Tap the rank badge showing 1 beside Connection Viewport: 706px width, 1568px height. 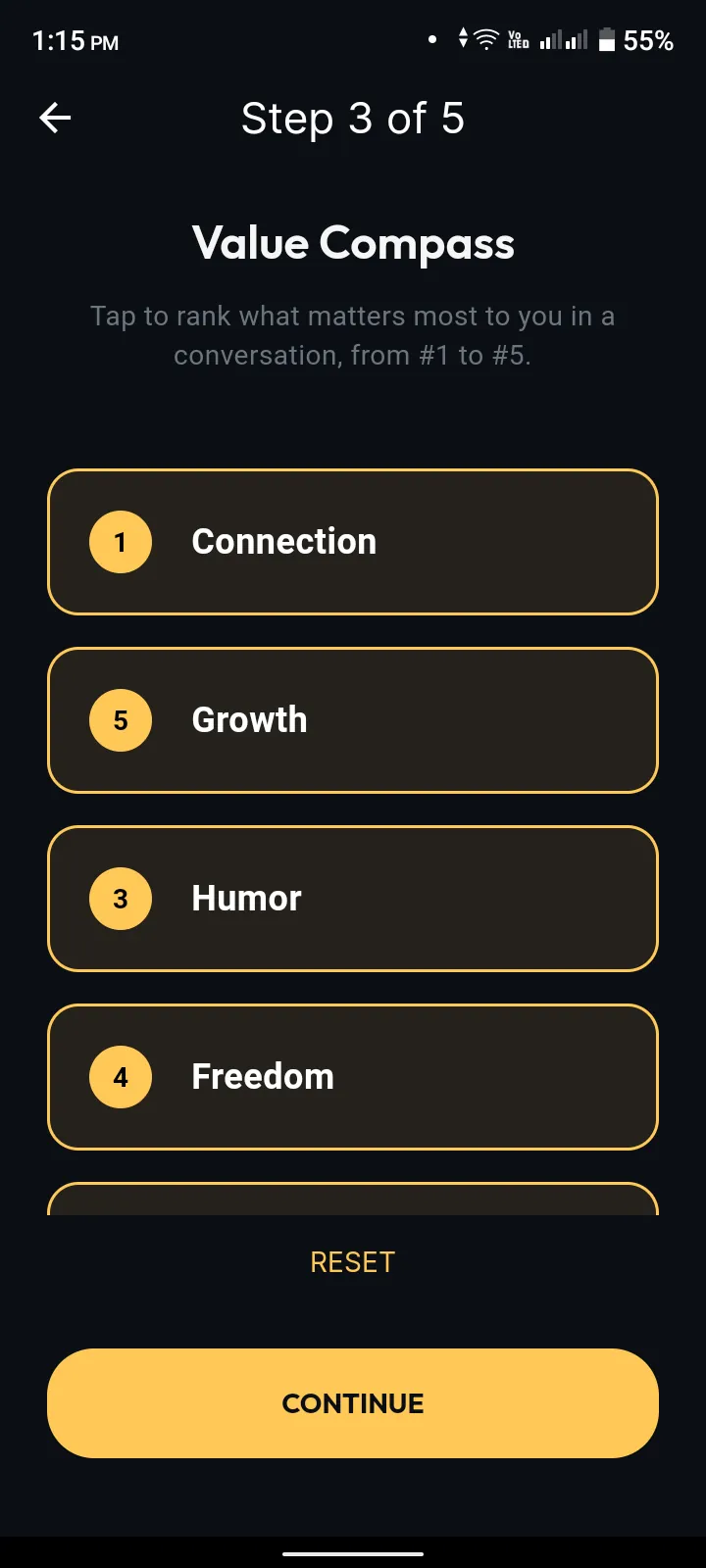(120, 542)
